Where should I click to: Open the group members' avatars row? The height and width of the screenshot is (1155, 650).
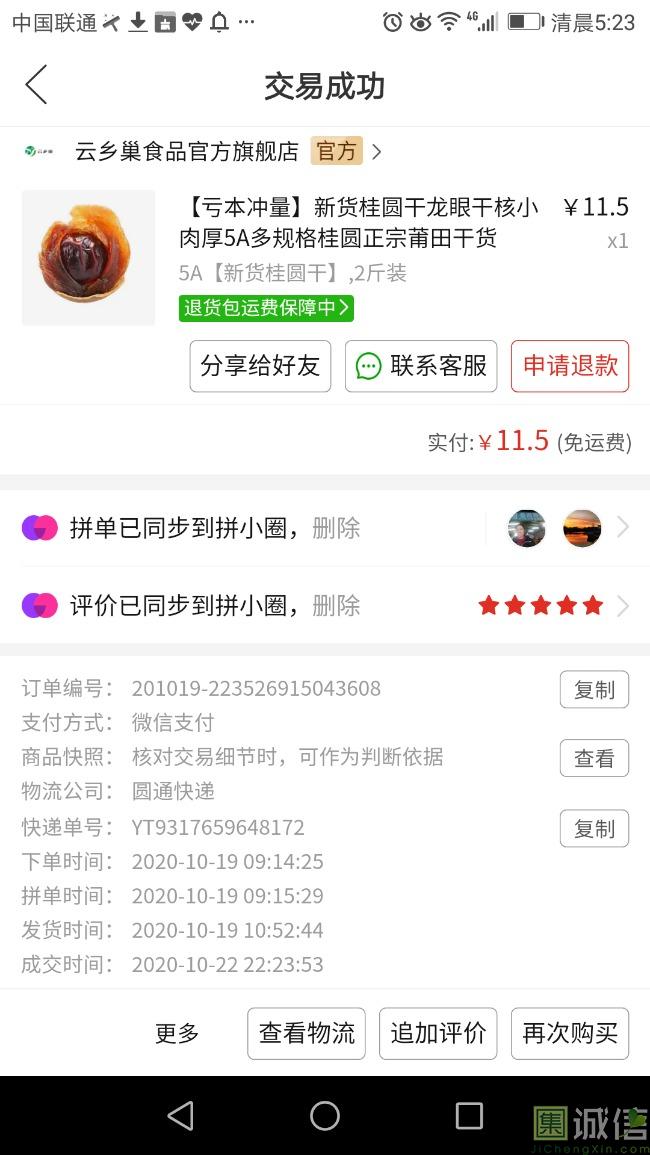[x=555, y=528]
